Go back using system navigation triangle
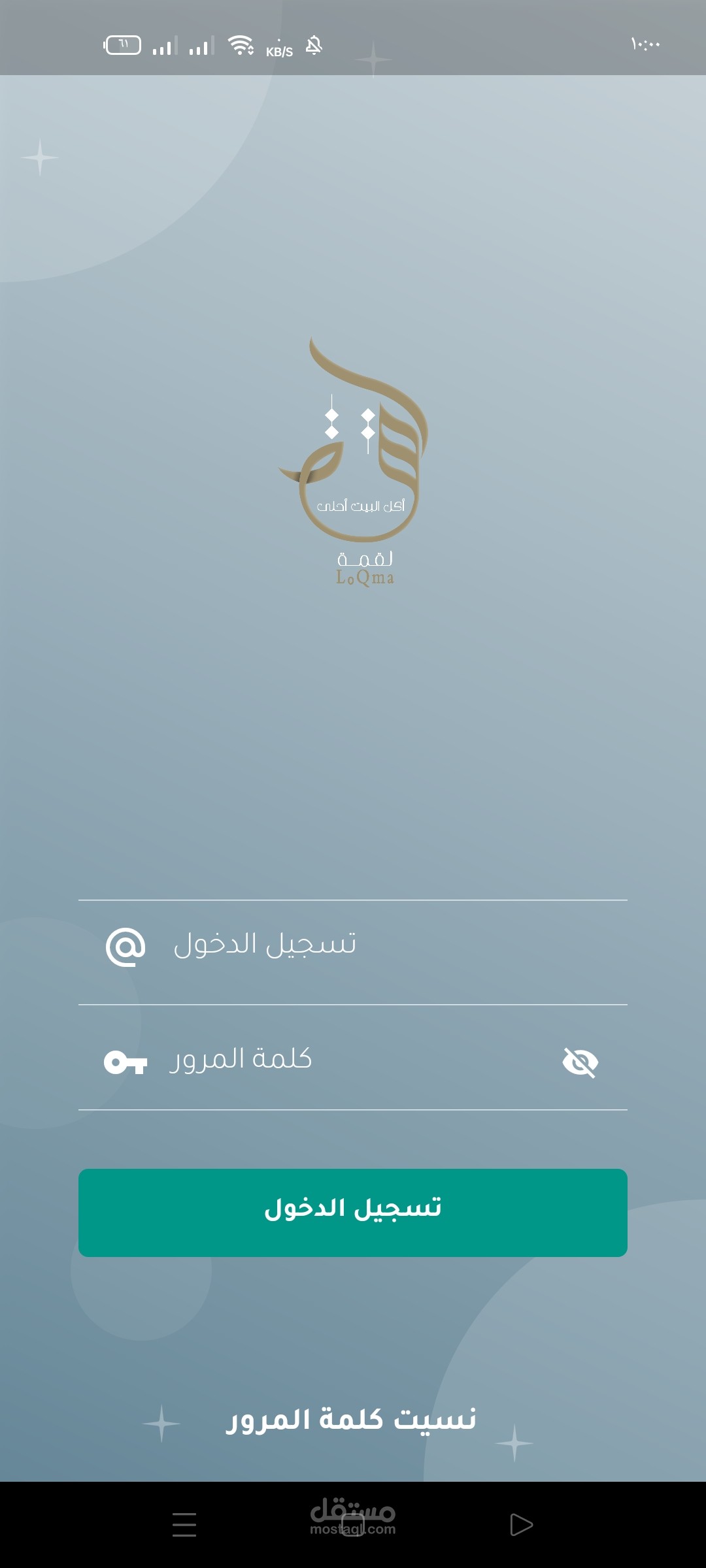 tap(521, 1525)
